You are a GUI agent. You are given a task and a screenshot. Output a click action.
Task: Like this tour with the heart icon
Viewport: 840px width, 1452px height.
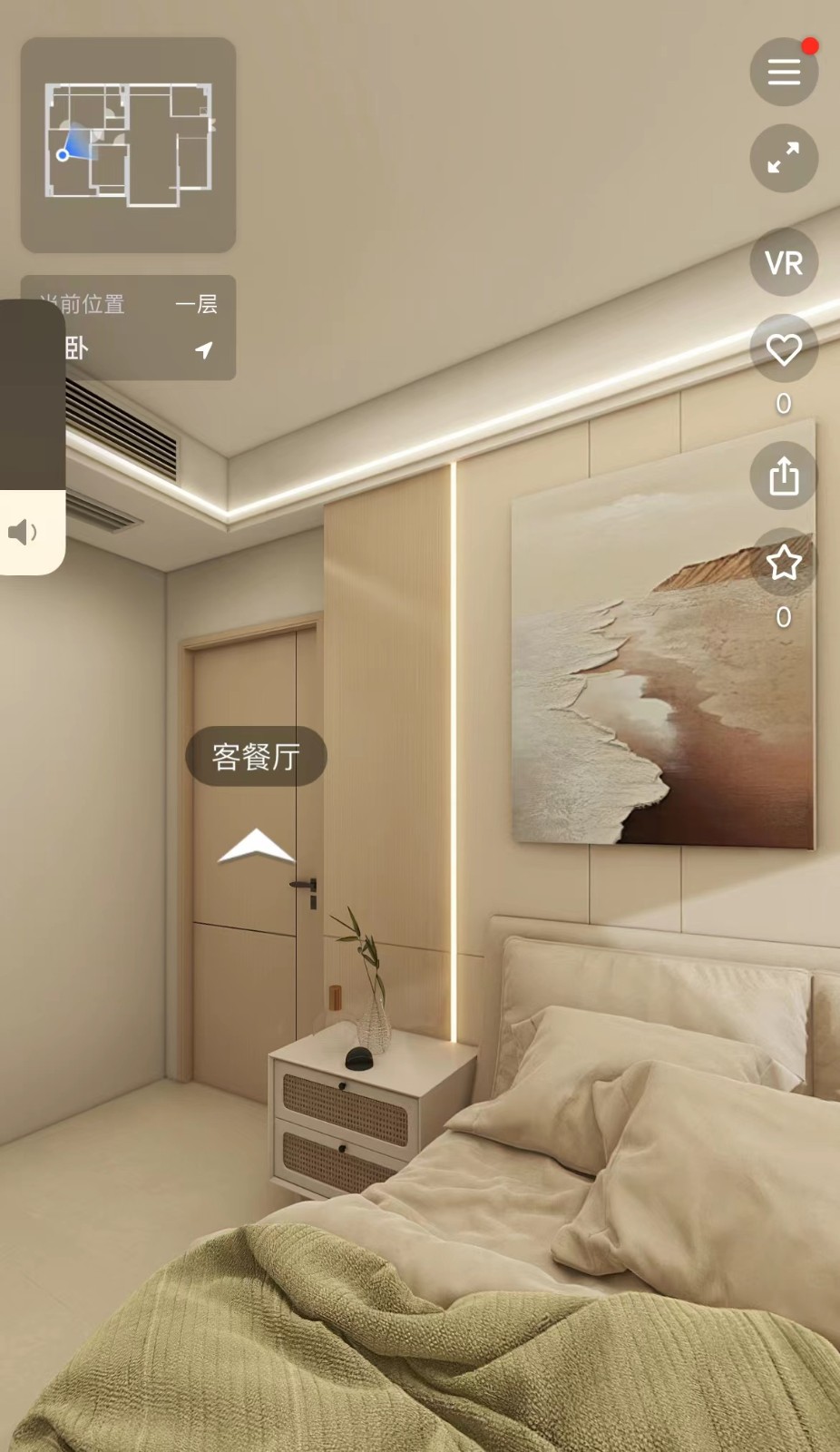tap(784, 349)
